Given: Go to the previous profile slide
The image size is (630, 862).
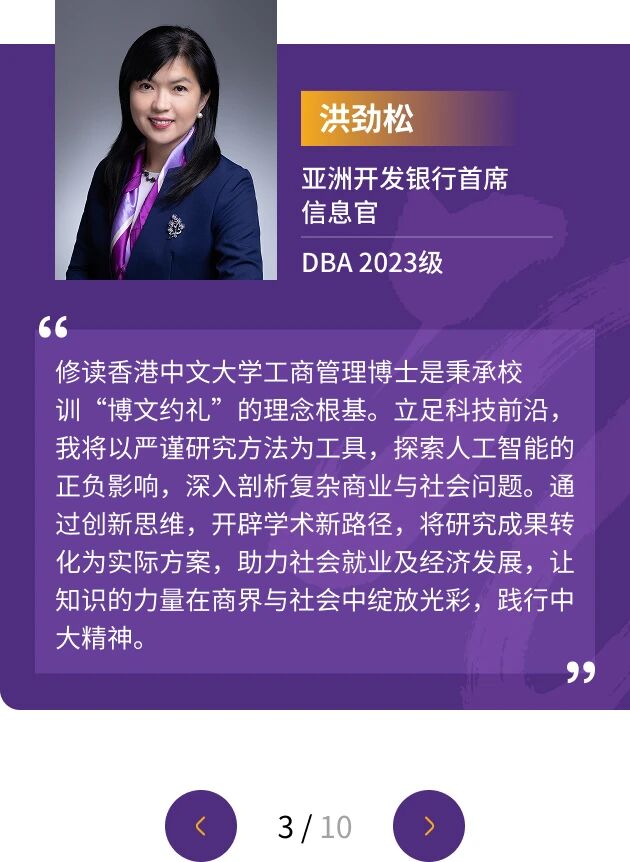Looking at the screenshot, I should coord(201,825).
